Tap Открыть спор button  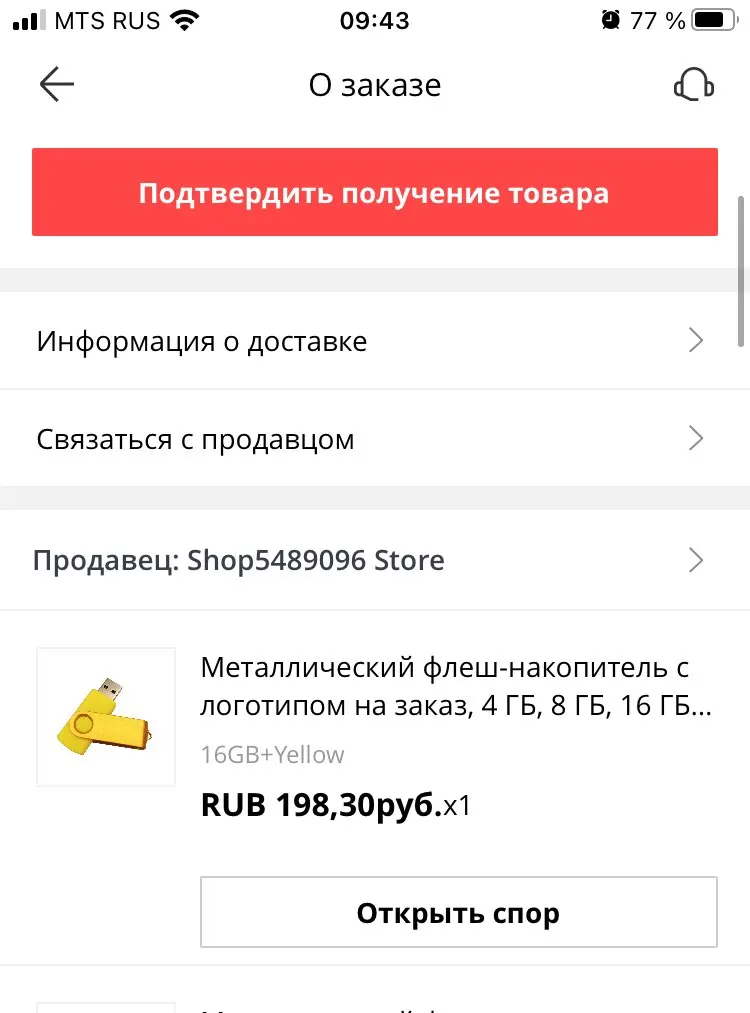(458, 912)
